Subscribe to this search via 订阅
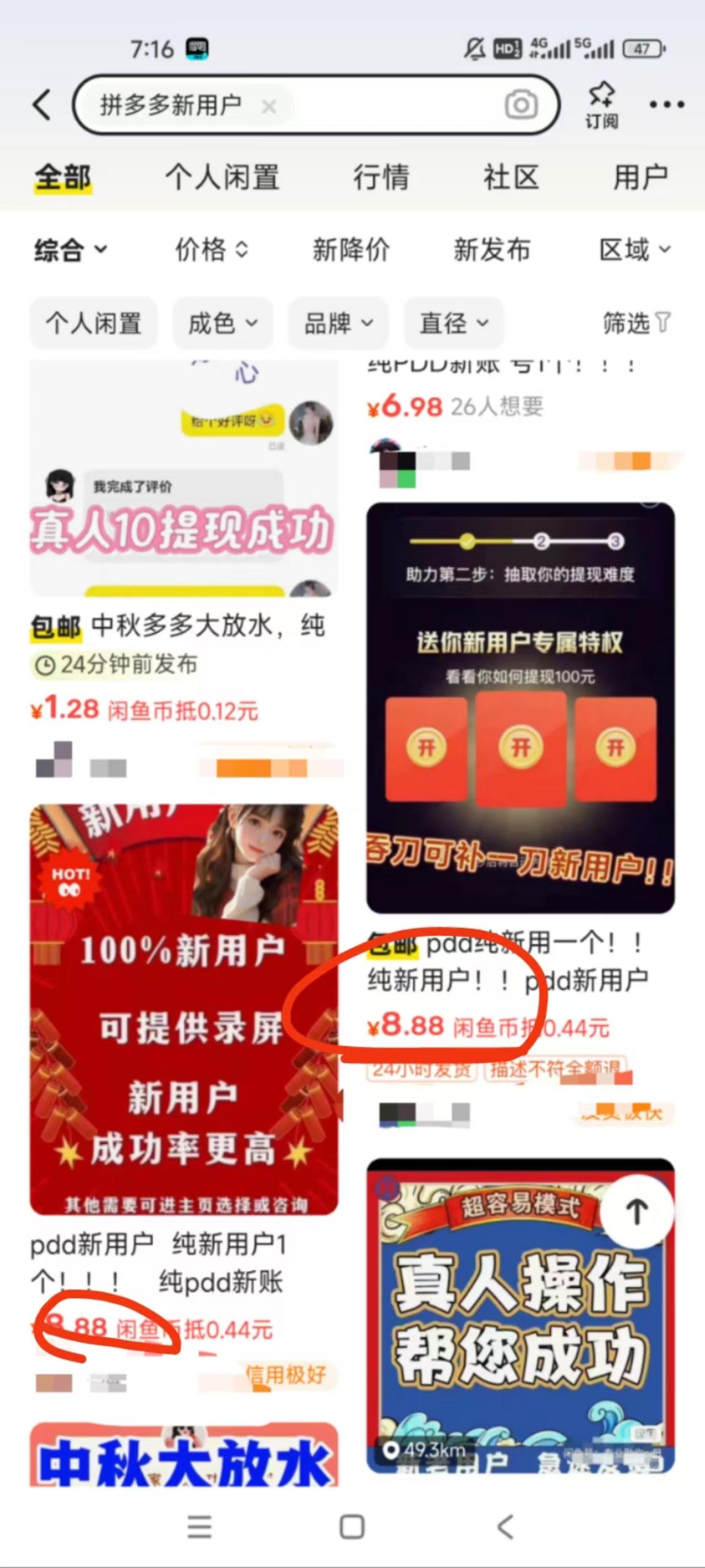Image resolution: width=705 pixels, height=1568 pixels. 601,105
